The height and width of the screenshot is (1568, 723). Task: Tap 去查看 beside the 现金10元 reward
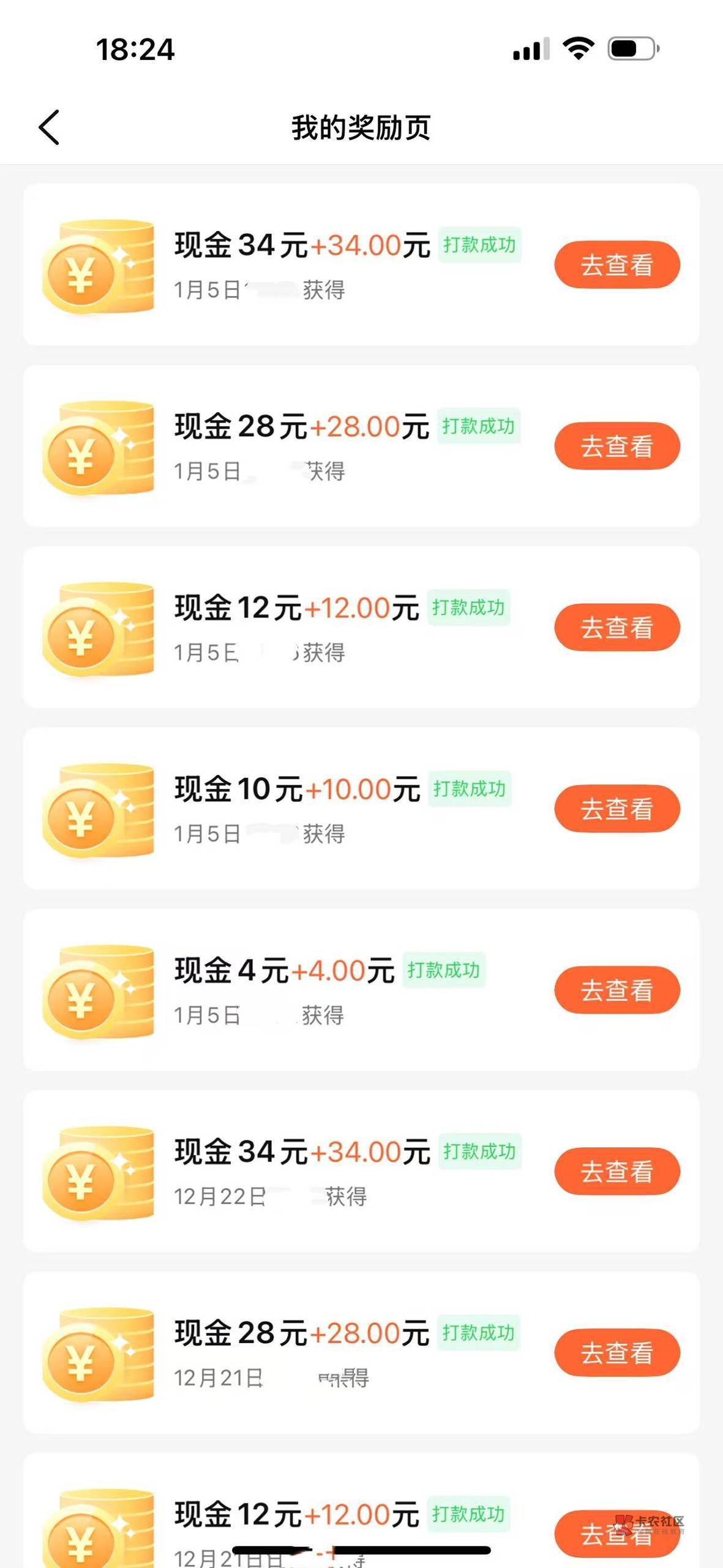(616, 809)
